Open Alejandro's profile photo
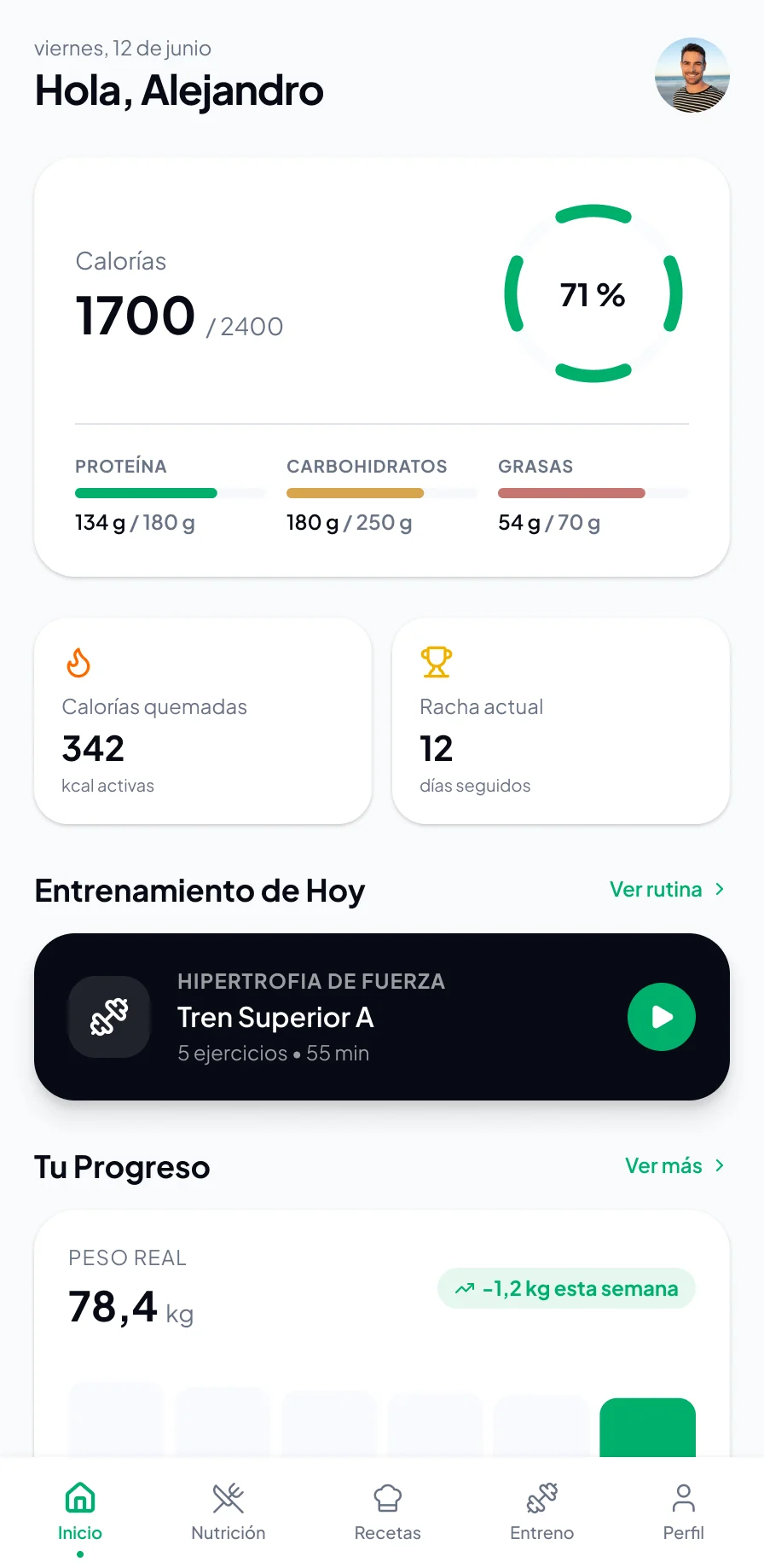The image size is (764, 1568). click(692, 75)
